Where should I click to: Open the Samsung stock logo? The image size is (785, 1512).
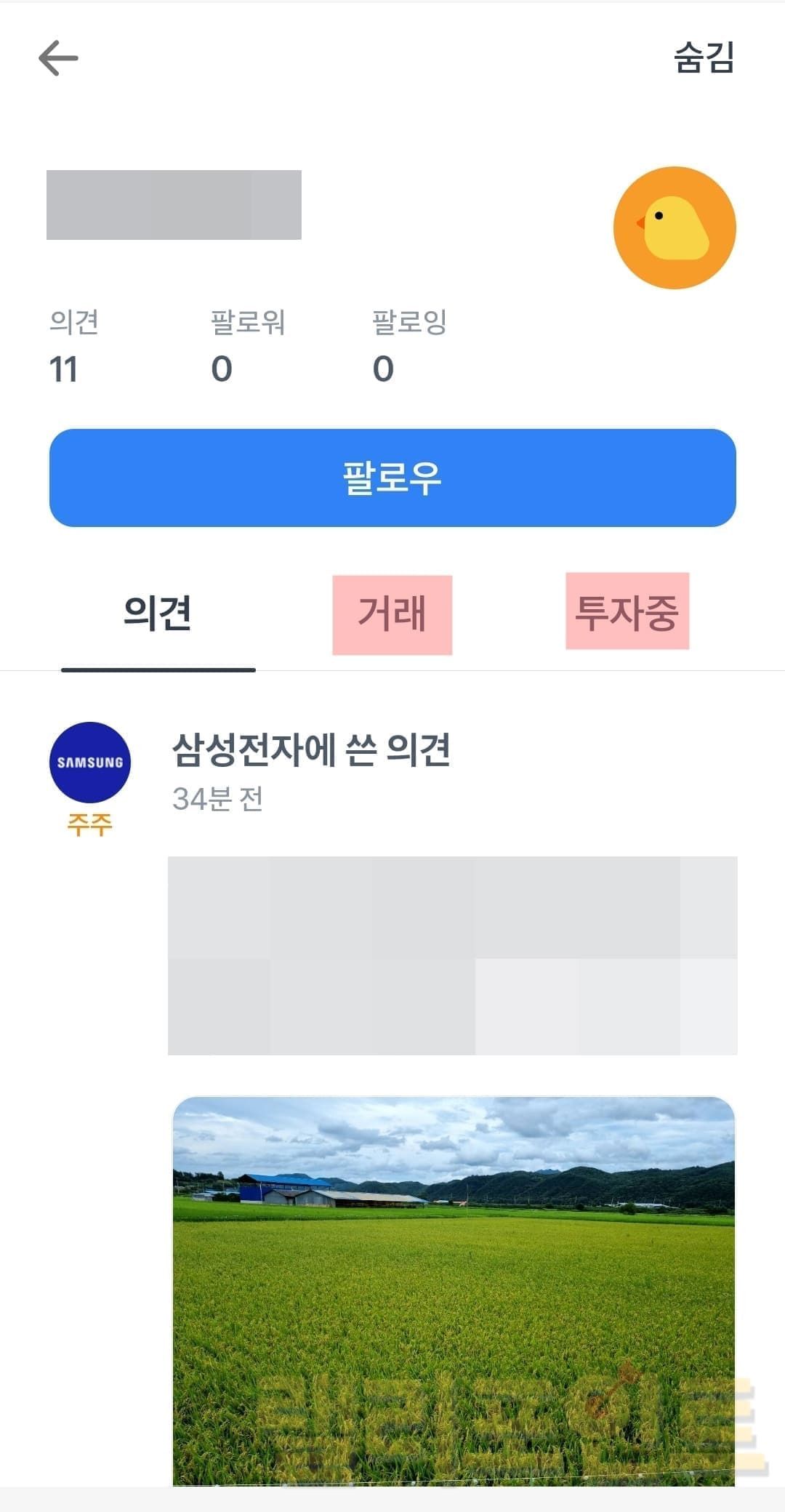(x=90, y=763)
